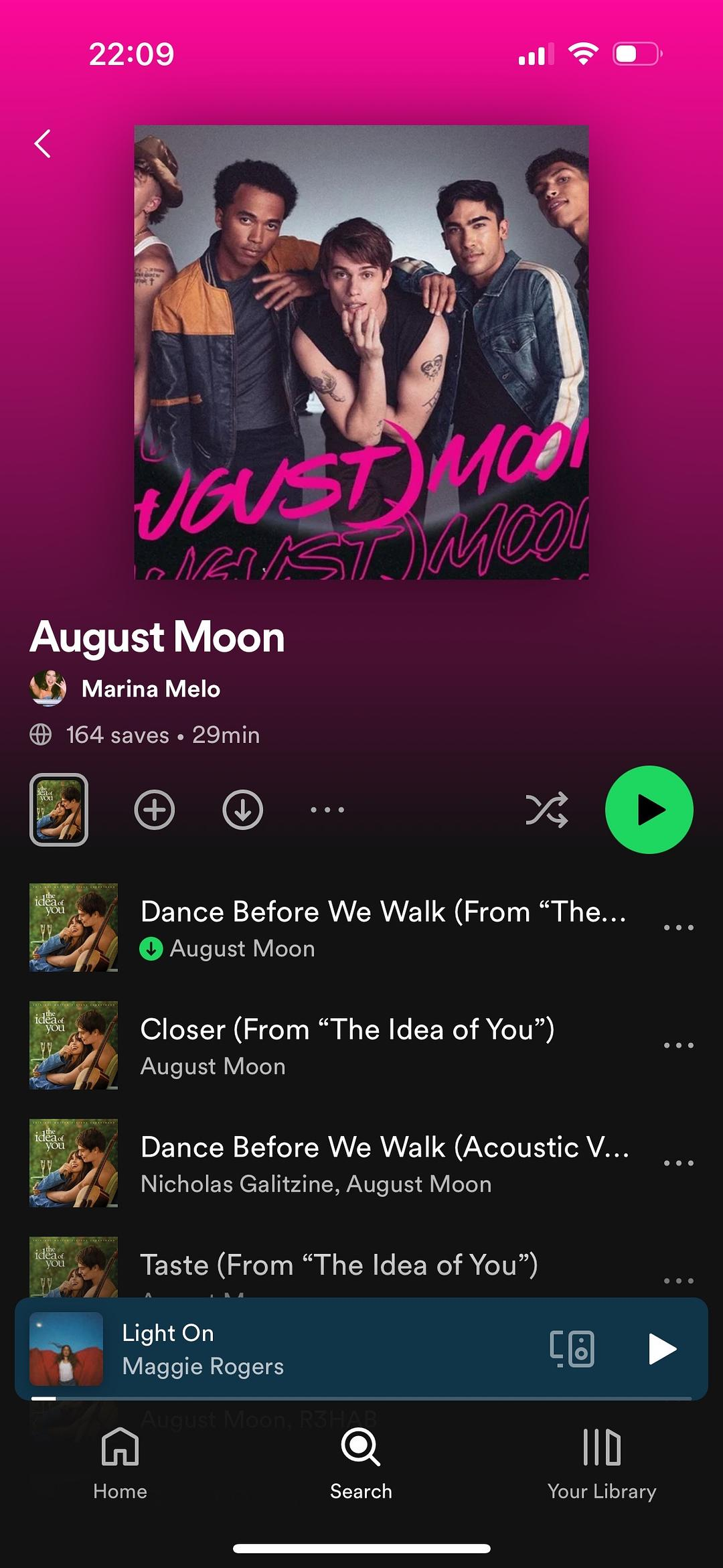Play Taste (From "The Idea of You")
Screen dimensions: 723x1568
338,1266
